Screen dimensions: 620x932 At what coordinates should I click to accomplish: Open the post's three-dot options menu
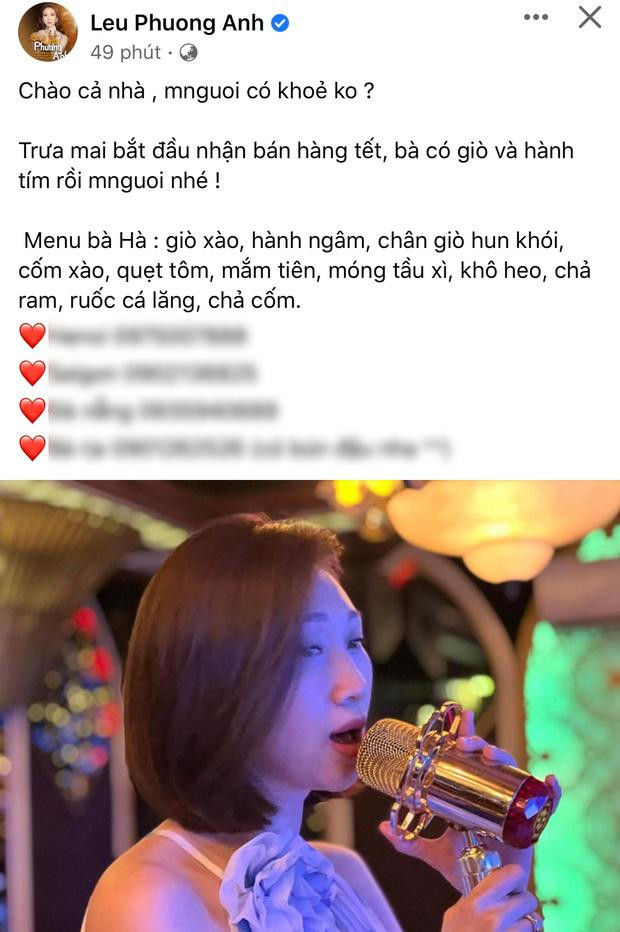tap(537, 18)
